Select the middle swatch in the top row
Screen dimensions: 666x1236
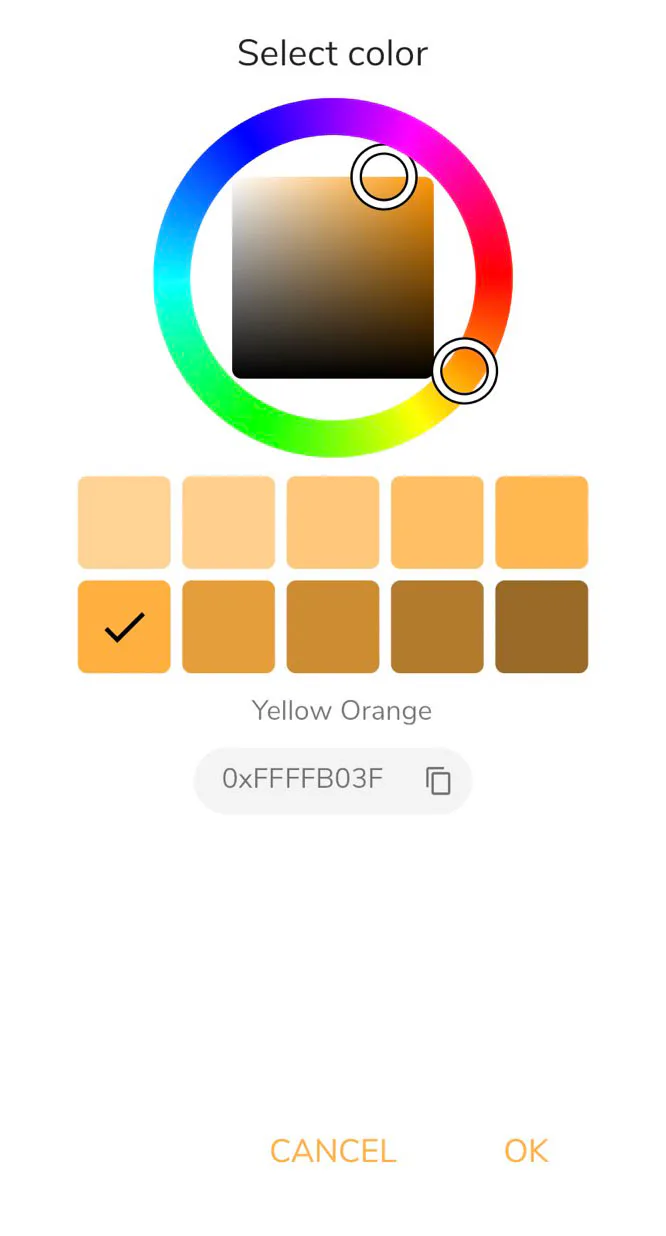pyautogui.click(x=333, y=522)
